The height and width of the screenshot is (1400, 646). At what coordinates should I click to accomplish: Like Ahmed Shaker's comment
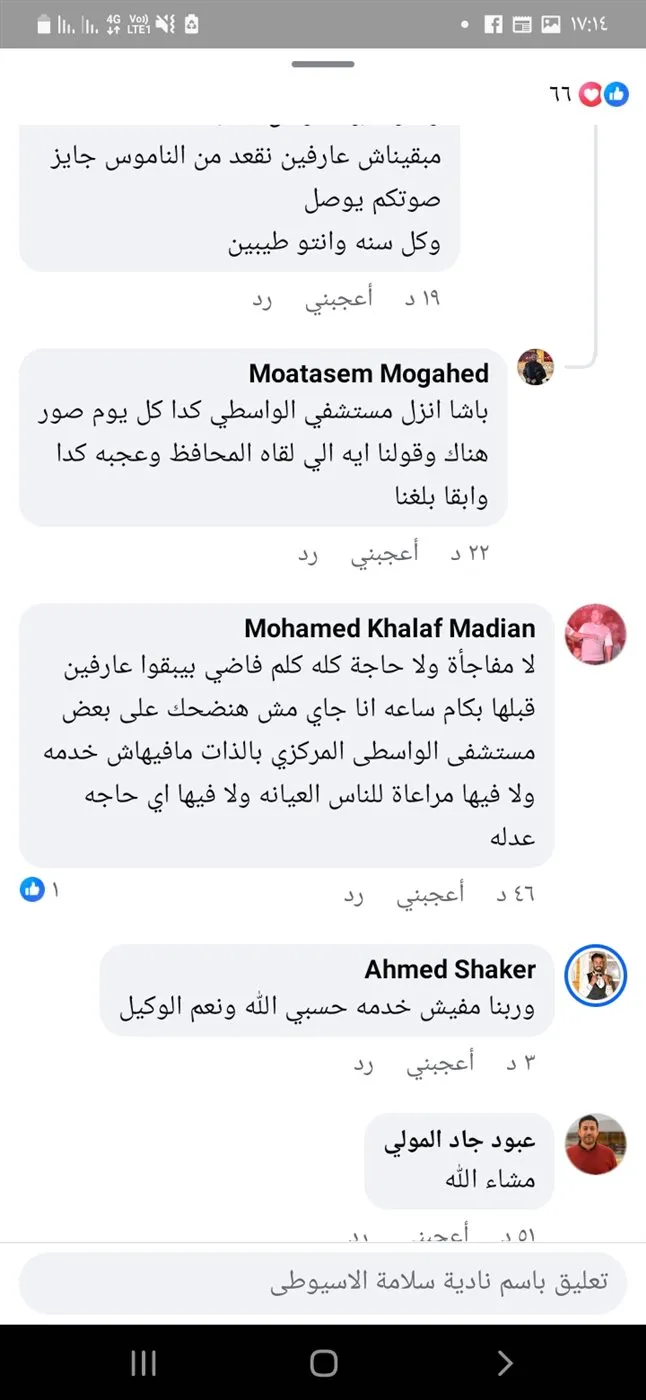[x=440, y=1063]
